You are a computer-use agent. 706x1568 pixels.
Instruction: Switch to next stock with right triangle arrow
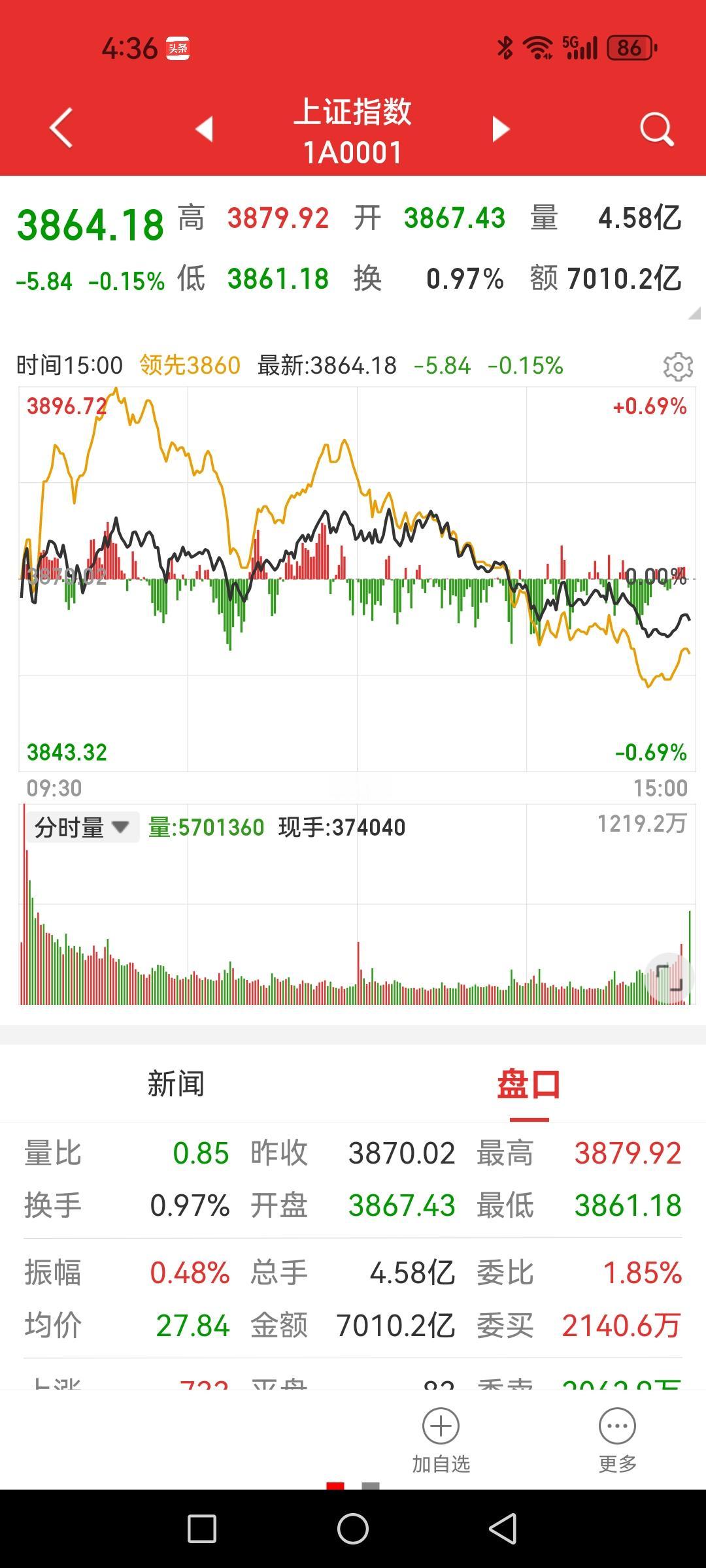500,128
